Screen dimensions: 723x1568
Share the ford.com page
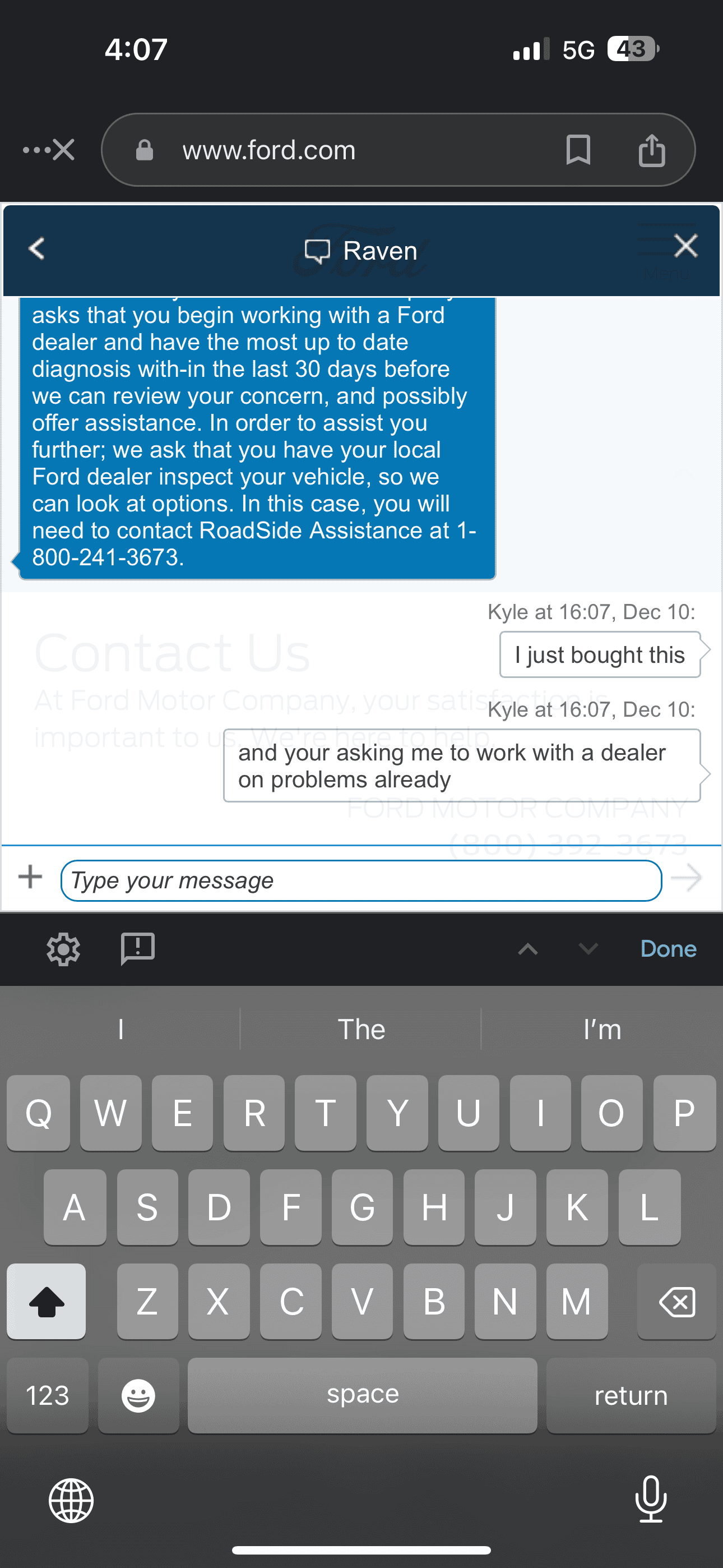pyautogui.click(x=651, y=150)
